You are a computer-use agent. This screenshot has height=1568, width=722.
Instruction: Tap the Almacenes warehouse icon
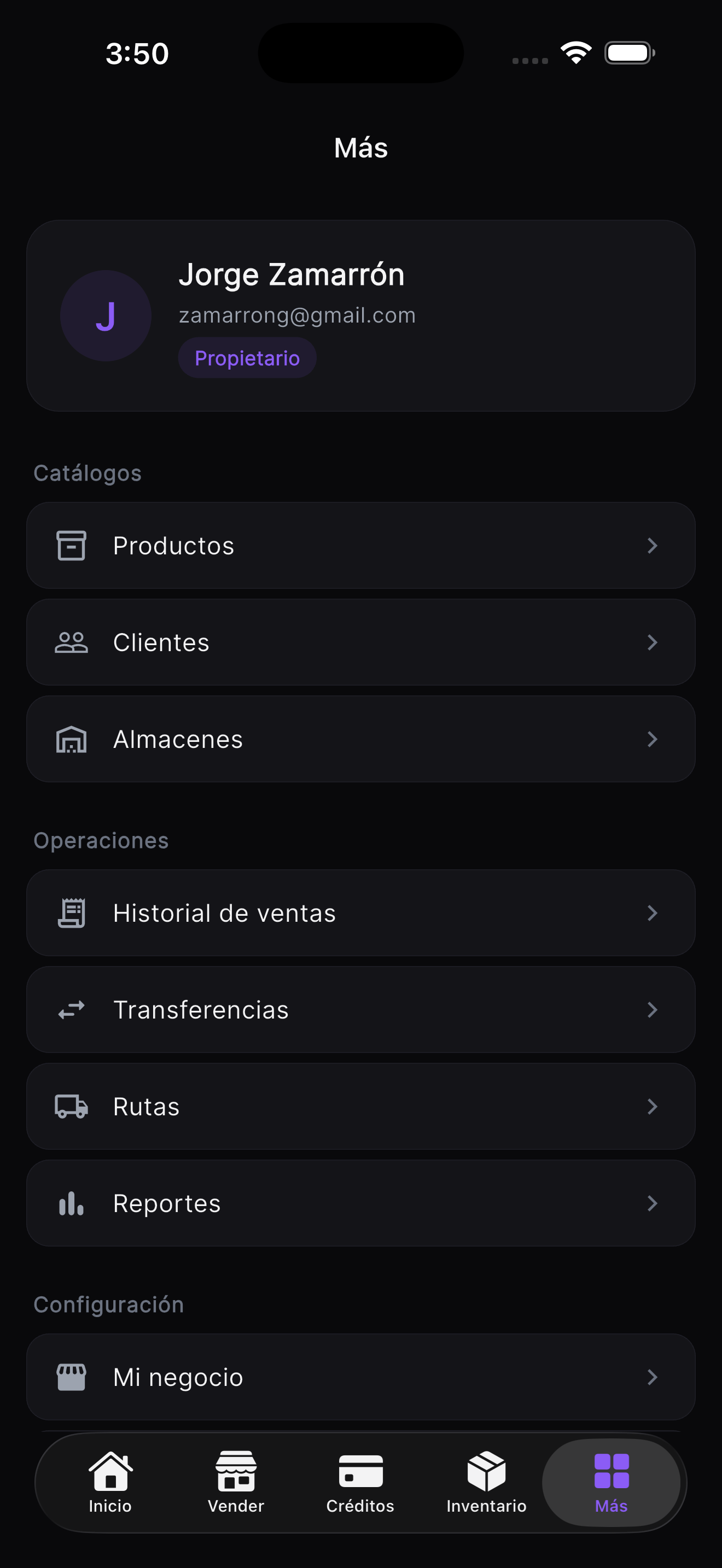[71, 739]
